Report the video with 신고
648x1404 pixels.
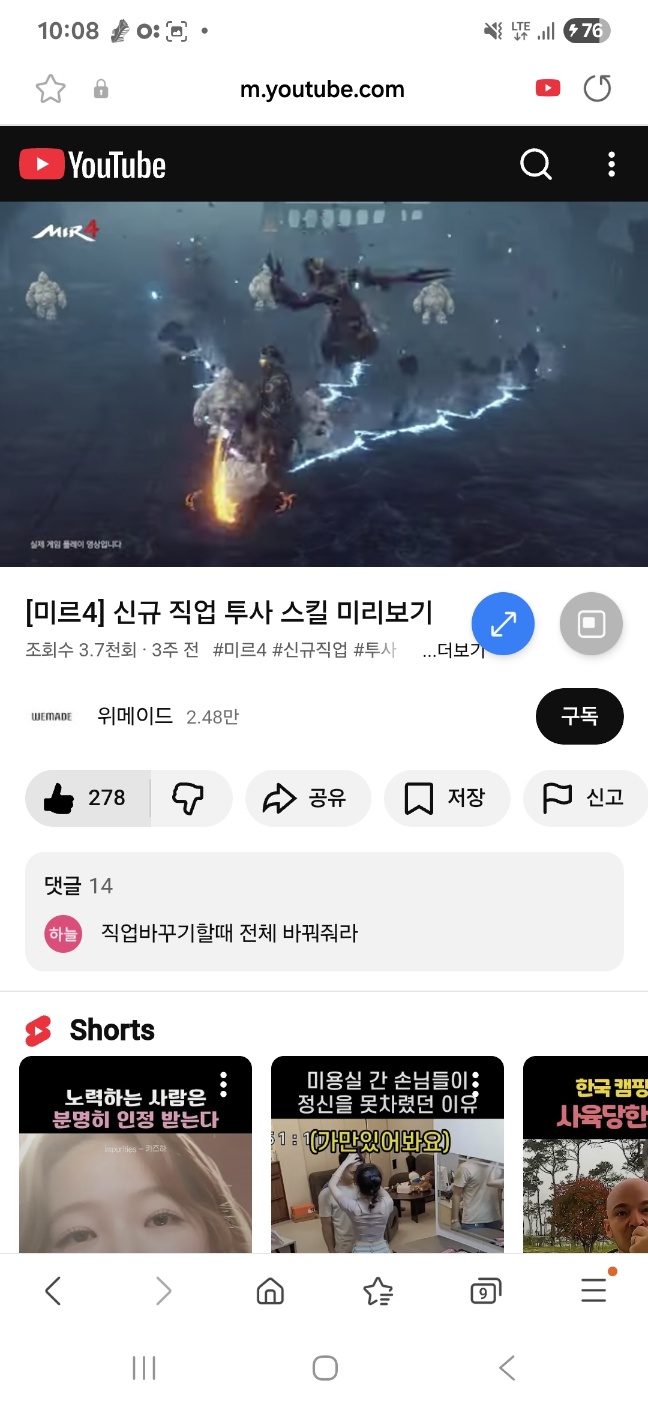pos(585,798)
